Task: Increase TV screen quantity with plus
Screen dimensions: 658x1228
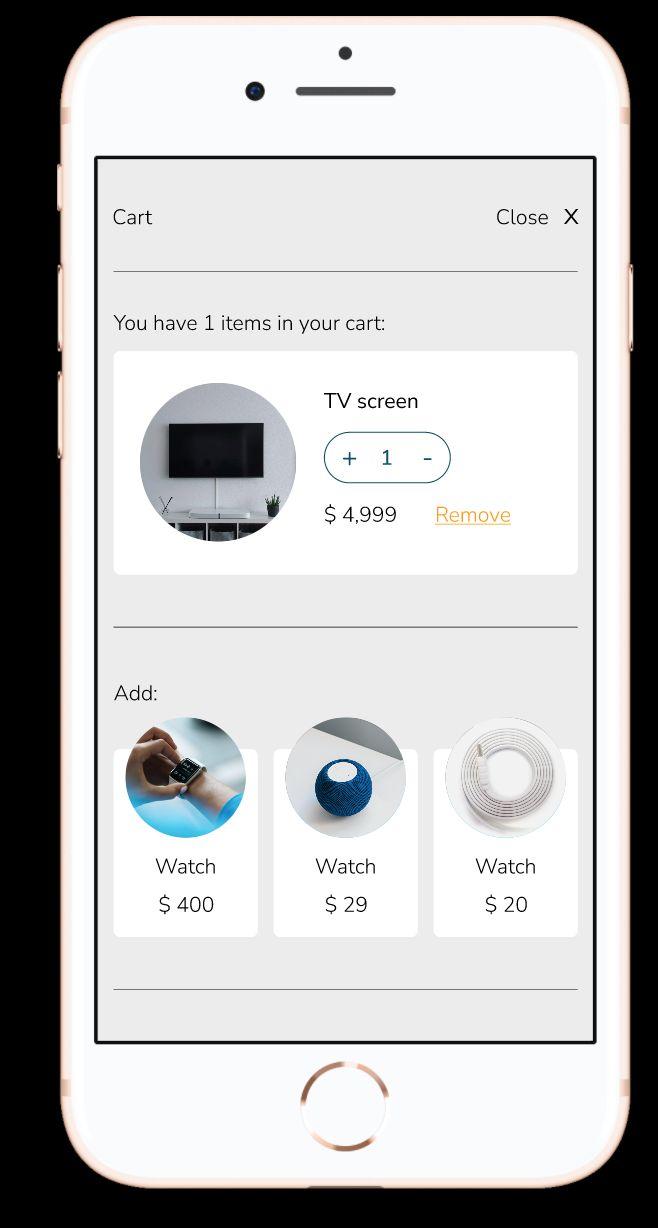Action: pyautogui.click(x=349, y=458)
